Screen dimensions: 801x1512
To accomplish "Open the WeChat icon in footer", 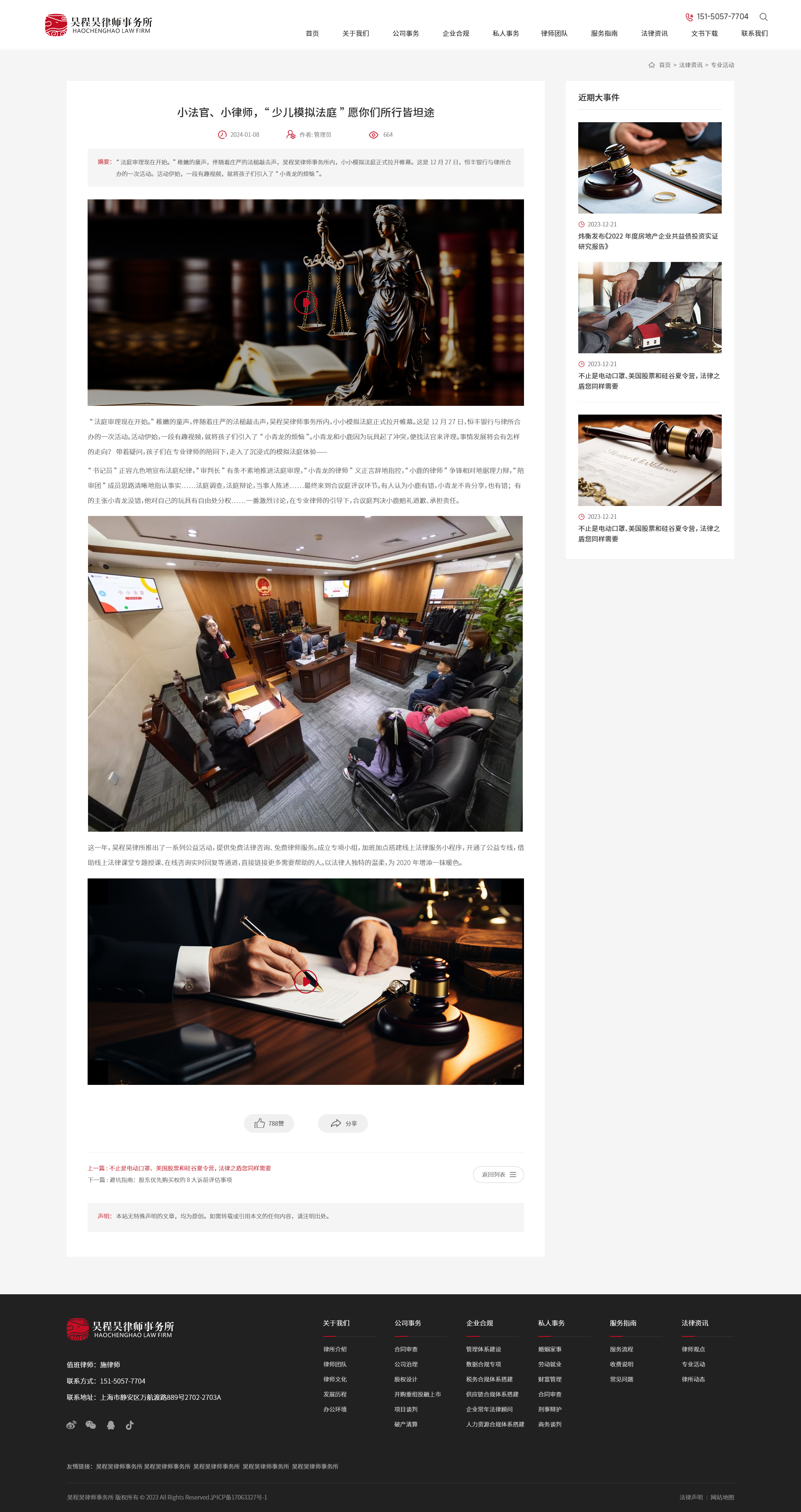I will [91, 1424].
